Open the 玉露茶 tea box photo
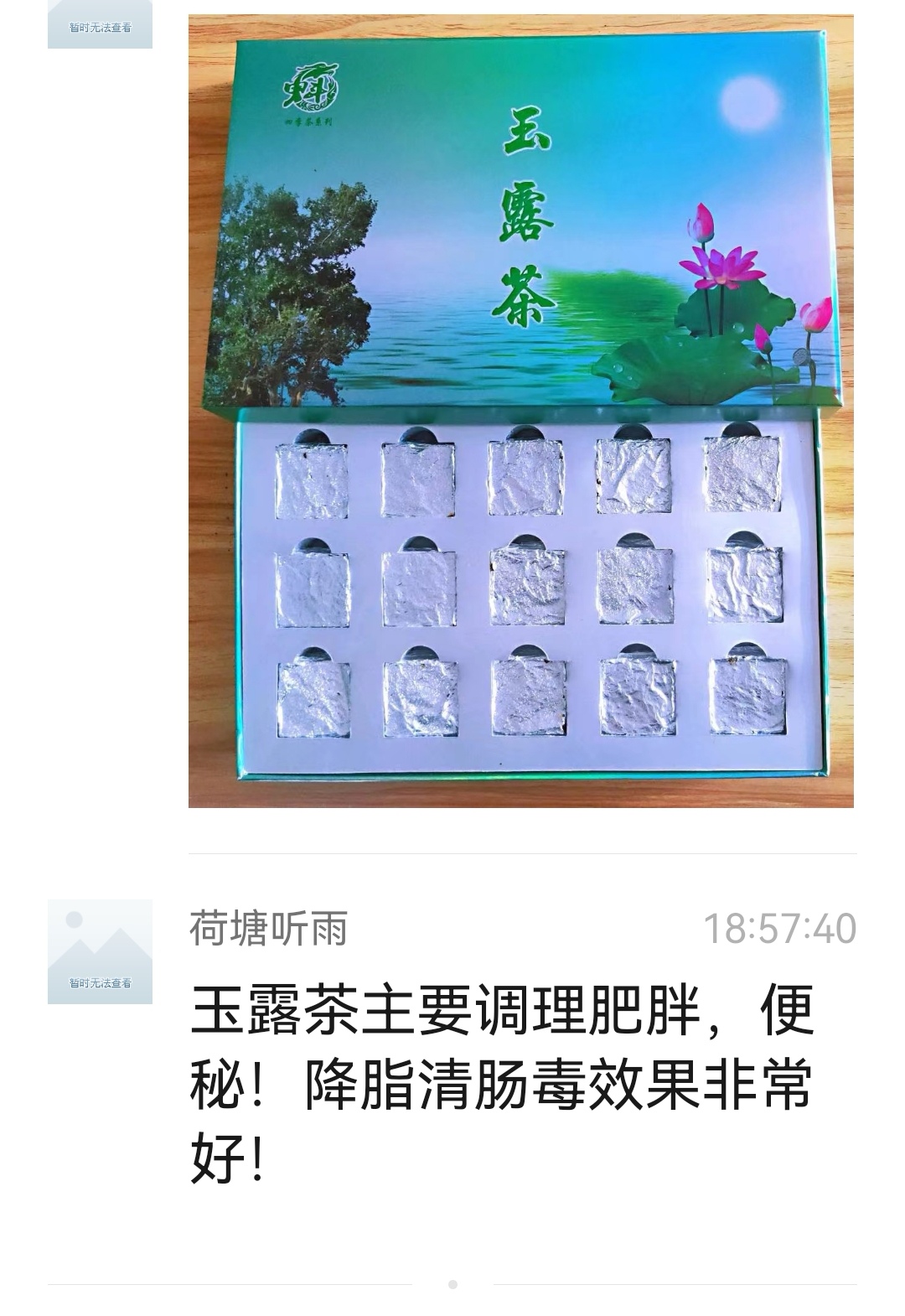905x1316 pixels. pyautogui.click(x=520, y=411)
